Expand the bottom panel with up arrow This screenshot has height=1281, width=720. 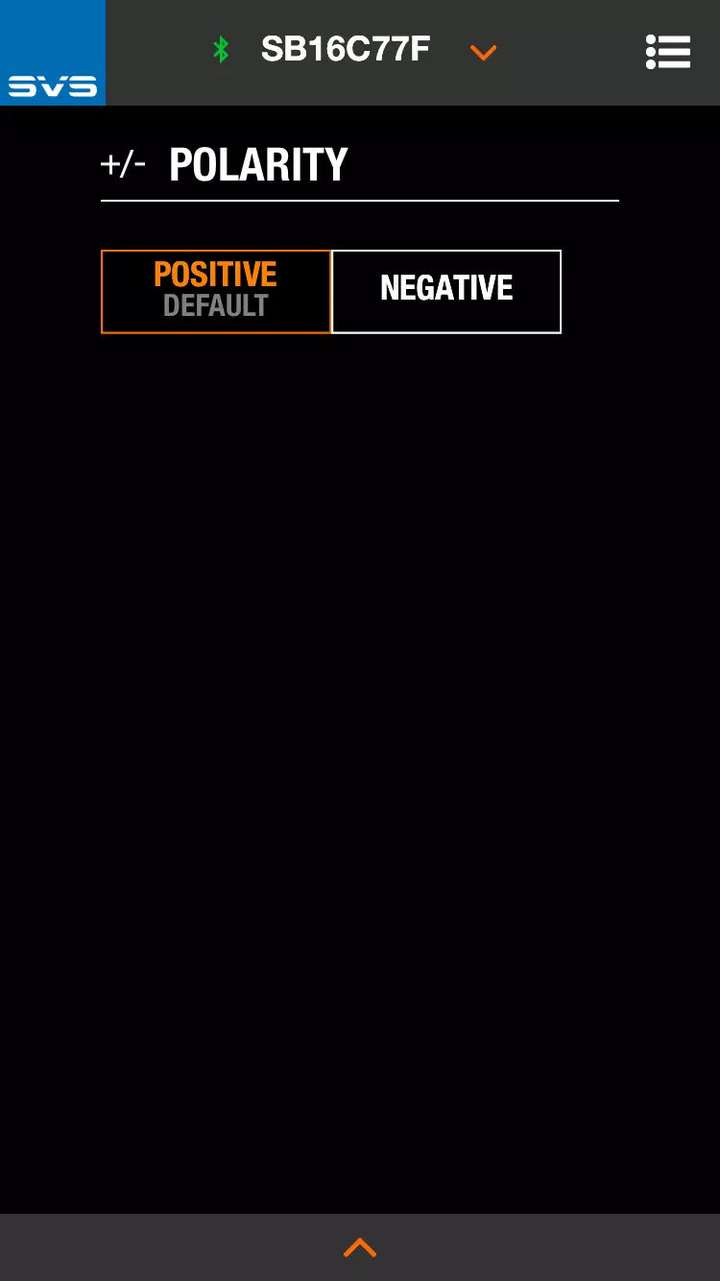[360, 1247]
